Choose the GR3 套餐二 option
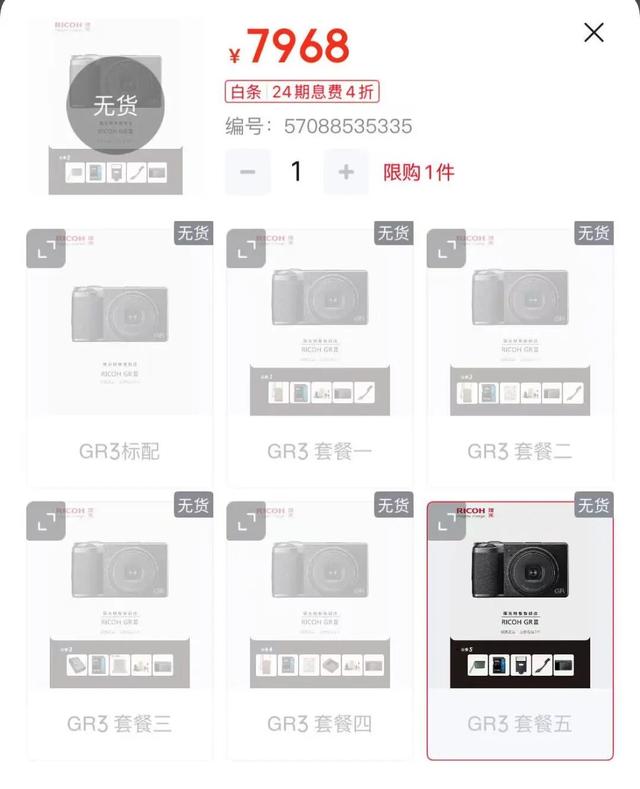This screenshot has width=640, height=789. 519,450
